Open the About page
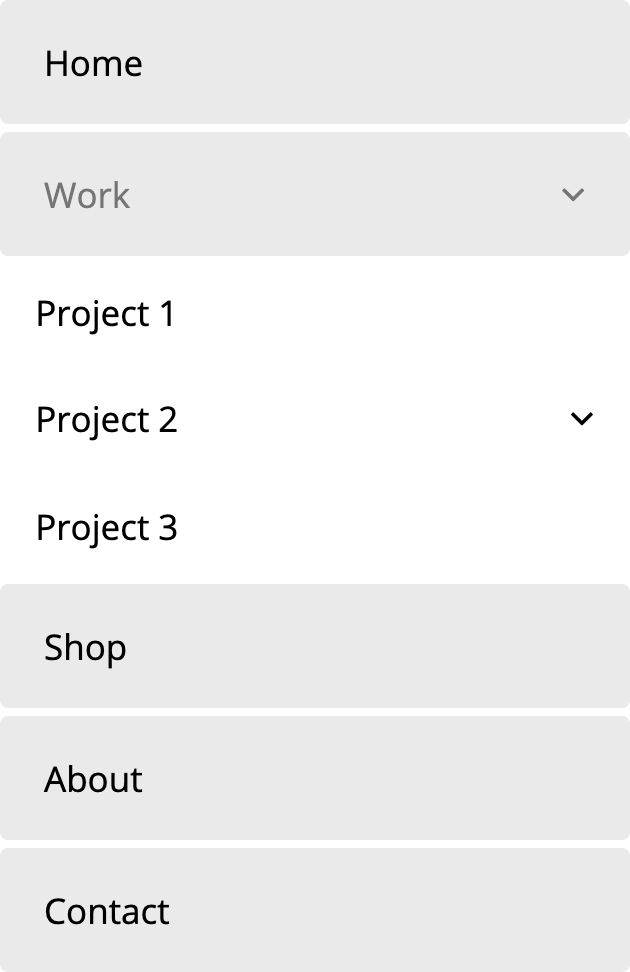Image resolution: width=630 pixels, height=972 pixels. (x=94, y=779)
